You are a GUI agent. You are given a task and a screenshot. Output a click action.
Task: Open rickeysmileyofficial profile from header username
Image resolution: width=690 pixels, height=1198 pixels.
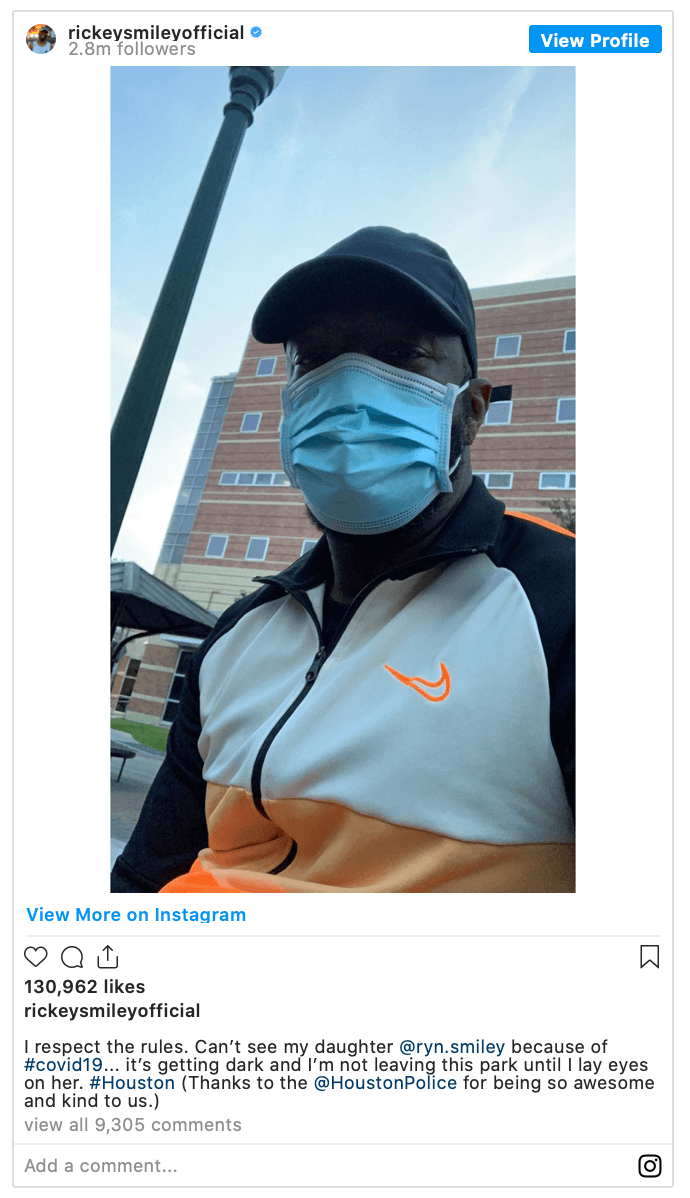[x=155, y=32]
